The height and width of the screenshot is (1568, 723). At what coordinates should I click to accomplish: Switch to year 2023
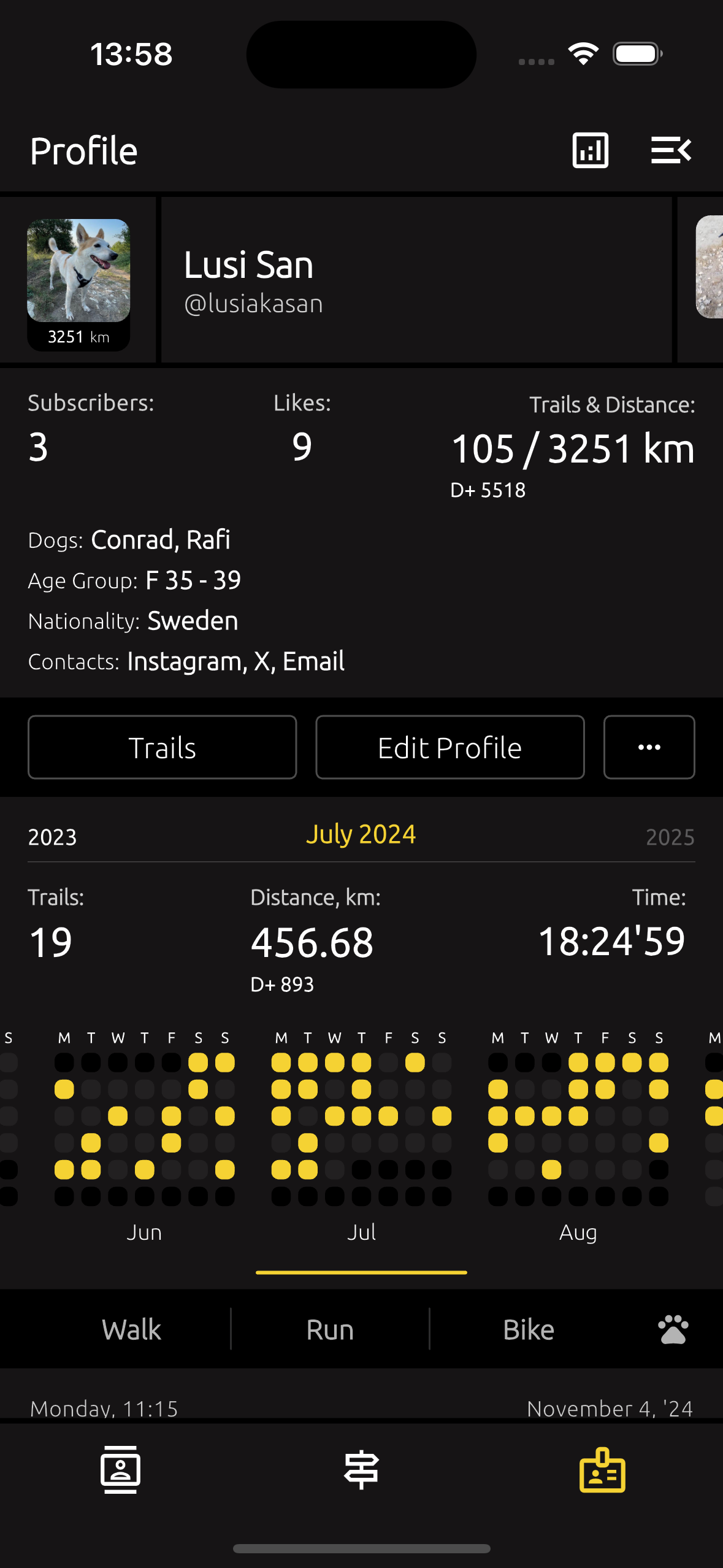[53, 837]
